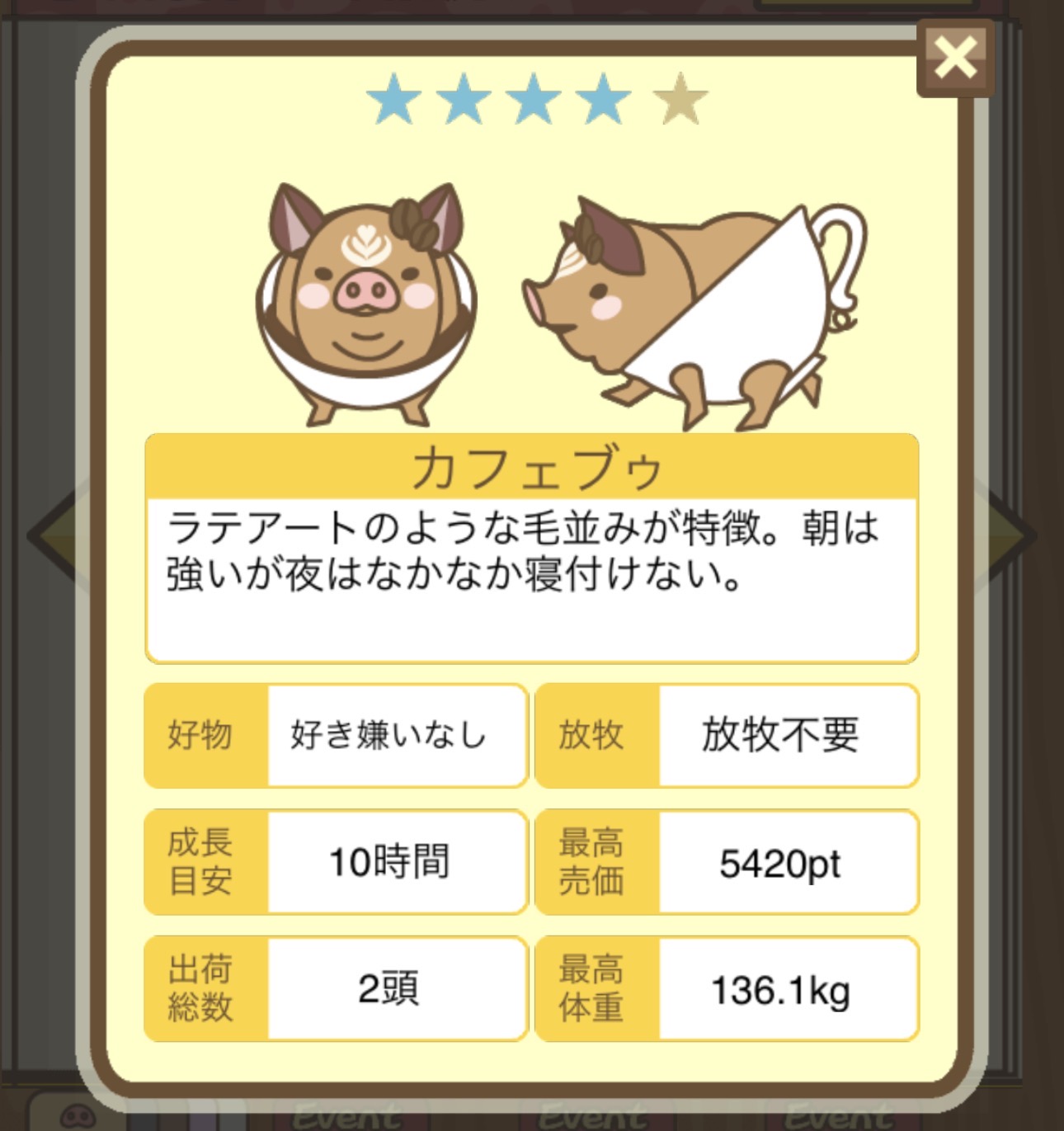Close the カフェブゥ pig info dialog
Viewport: 1064px width, 1131px height.
pos(955,58)
